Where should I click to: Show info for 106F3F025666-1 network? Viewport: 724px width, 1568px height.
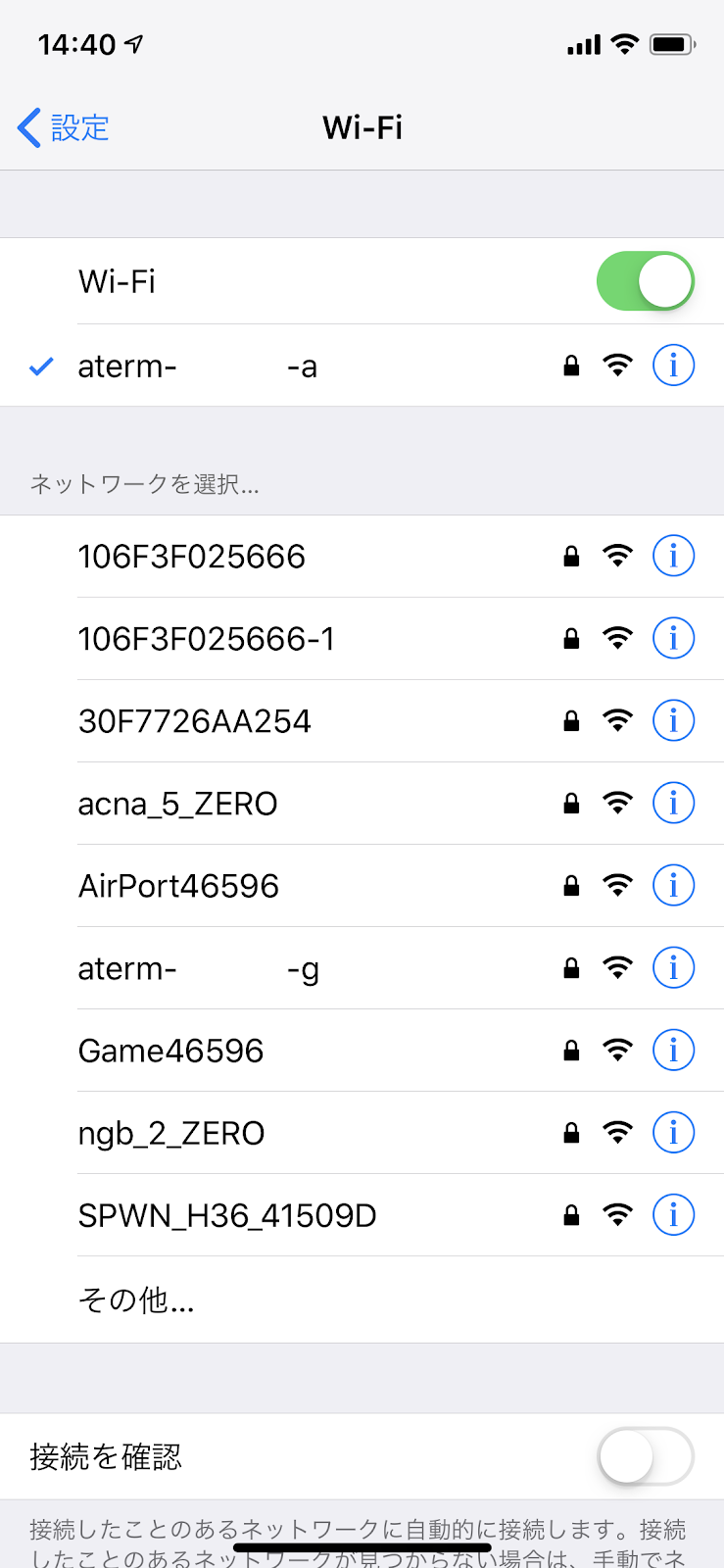click(673, 639)
